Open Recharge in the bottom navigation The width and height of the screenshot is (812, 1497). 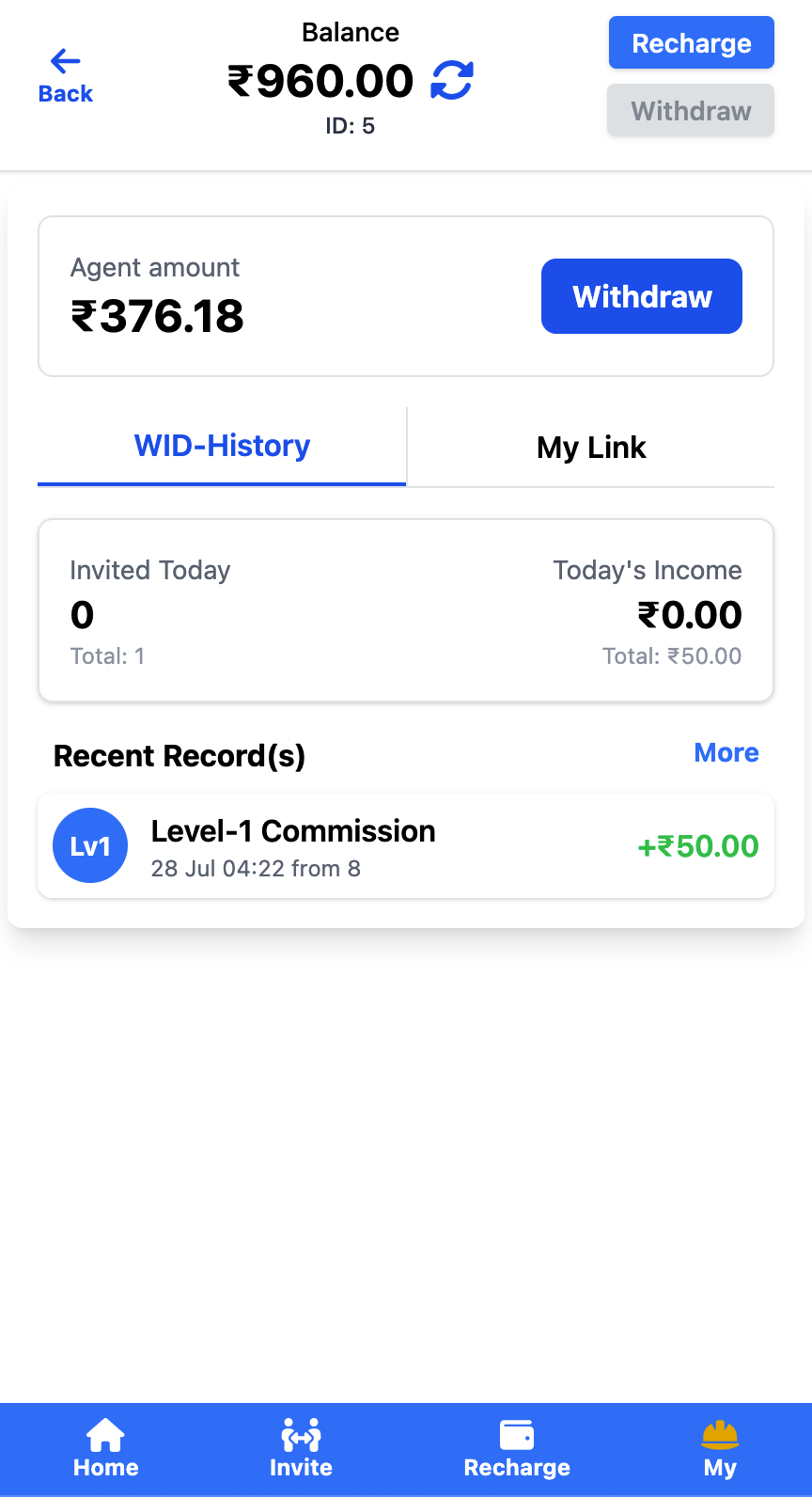pos(517,1448)
